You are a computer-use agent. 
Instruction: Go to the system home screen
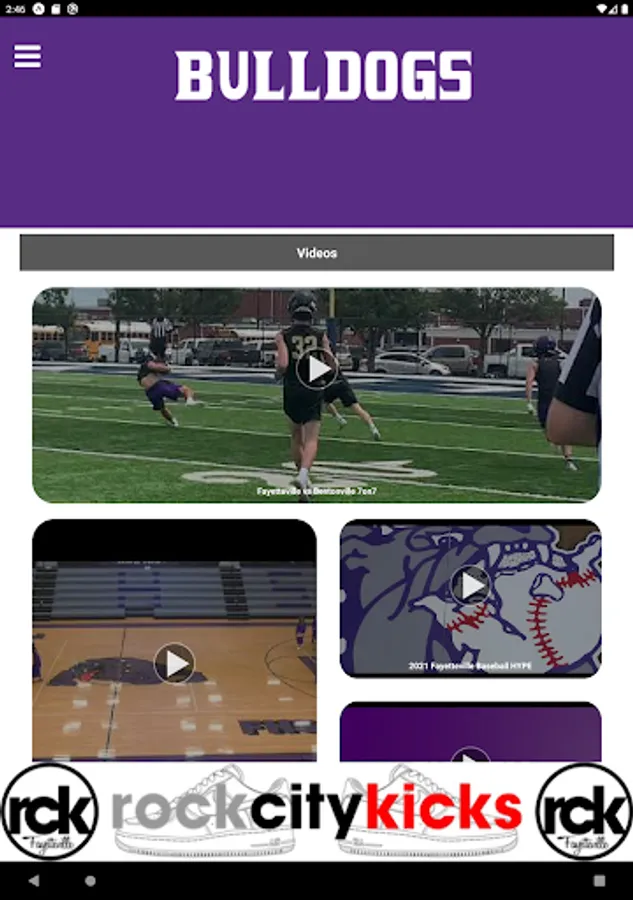pyautogui.click(x=90, y=880)
